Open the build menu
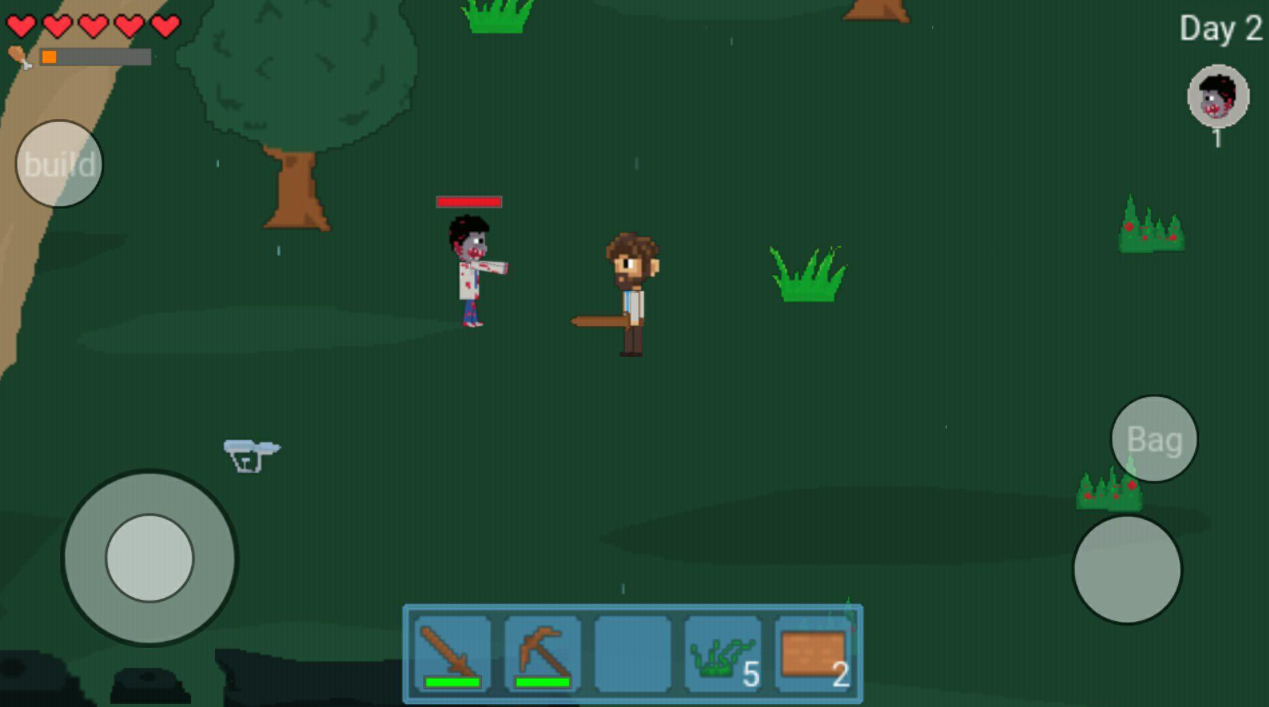 pyautogui.click(x=59, y=164)
